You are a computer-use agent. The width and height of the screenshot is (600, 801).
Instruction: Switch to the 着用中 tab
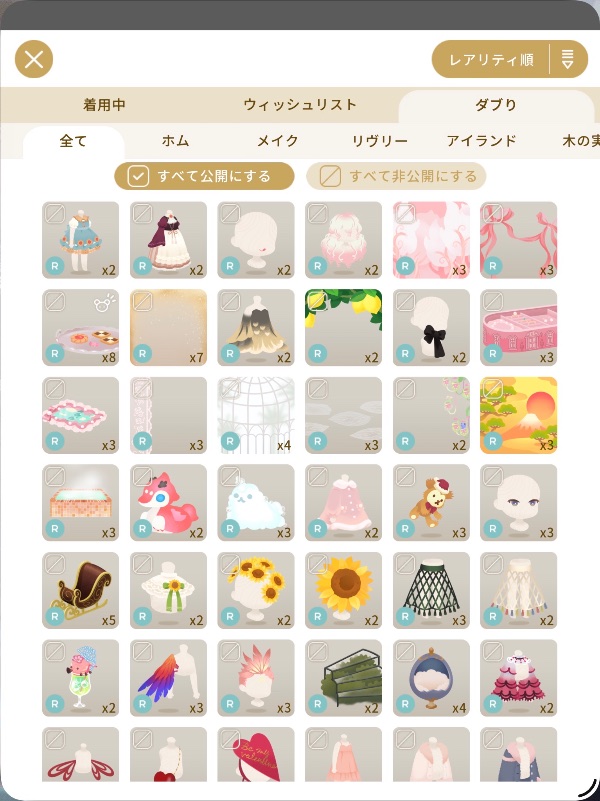pos(104,105)
